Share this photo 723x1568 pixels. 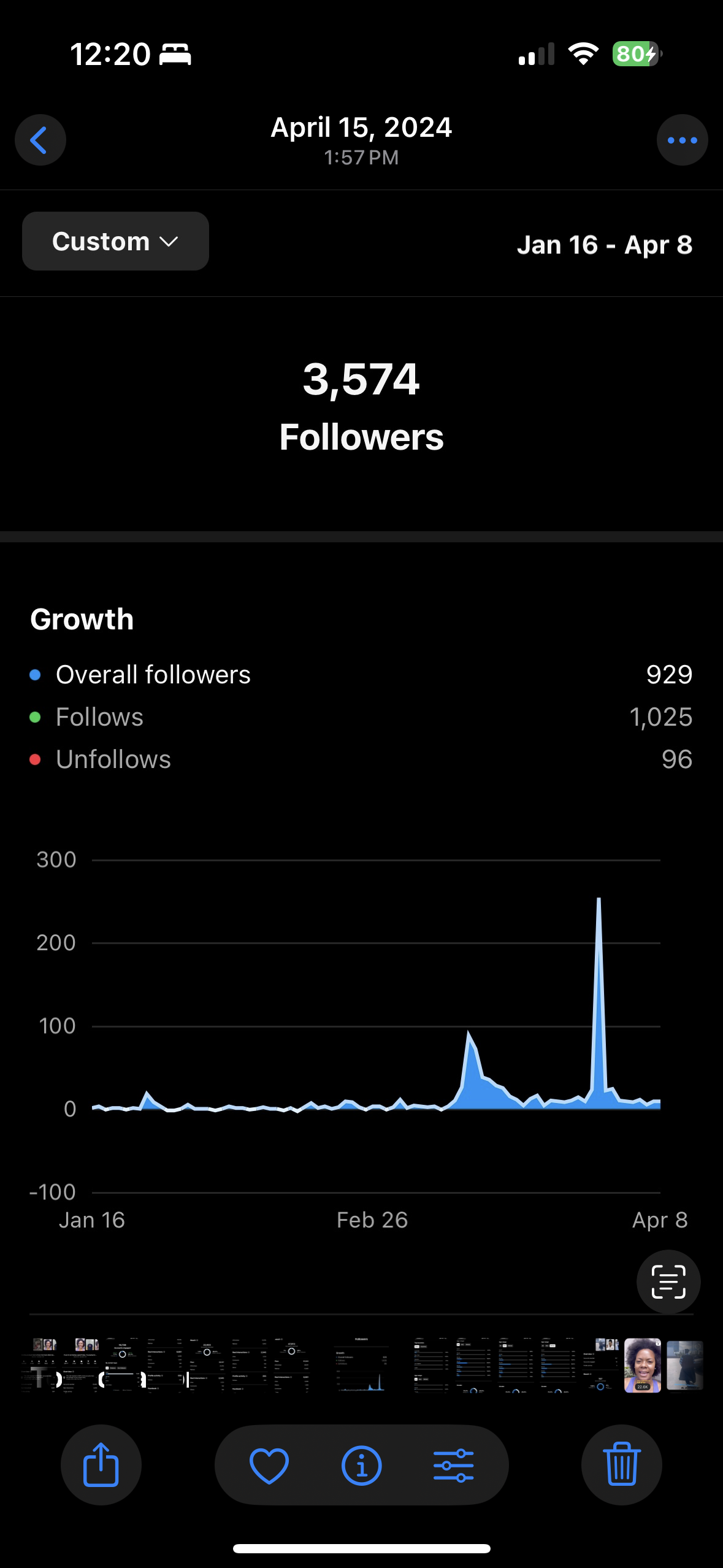click(101, 1464)
